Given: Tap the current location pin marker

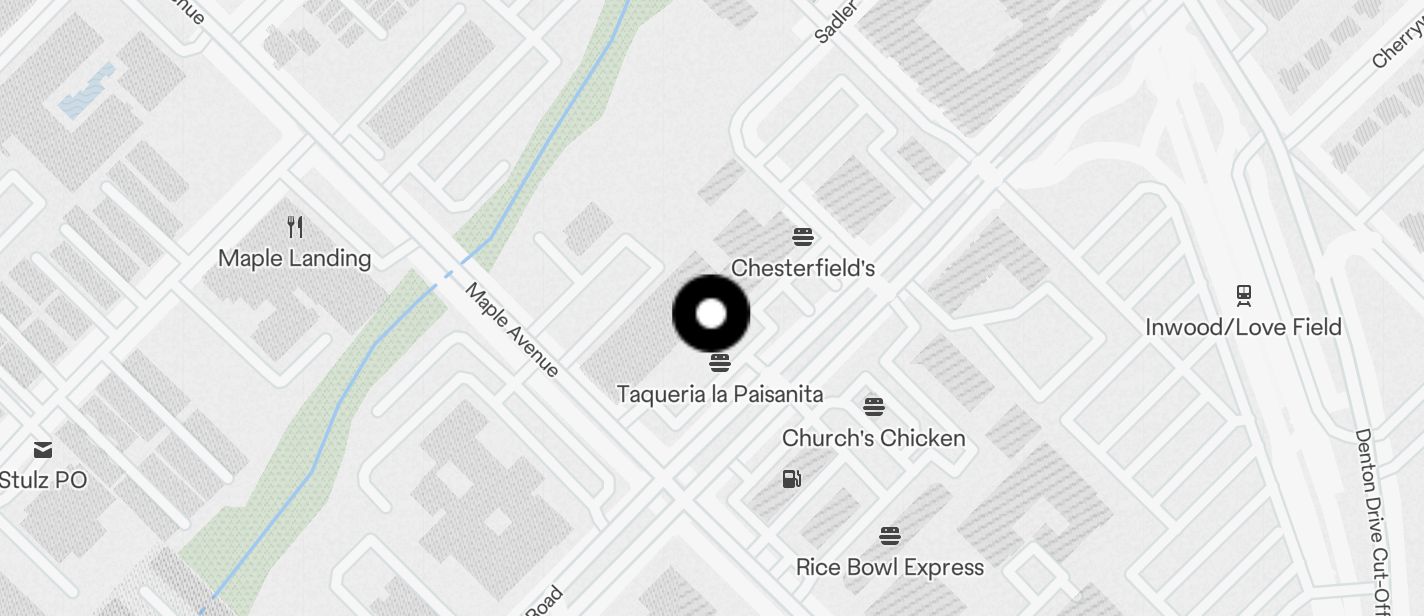Looking at the screenshot, I should point(711,314).
